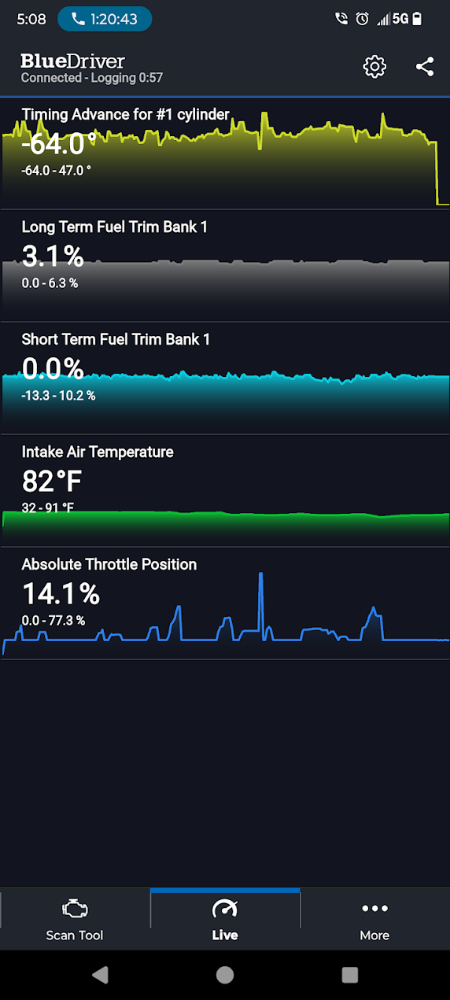Open the Short Term Fuel Trim Bank 1 graph

click(x=225, y=378)
